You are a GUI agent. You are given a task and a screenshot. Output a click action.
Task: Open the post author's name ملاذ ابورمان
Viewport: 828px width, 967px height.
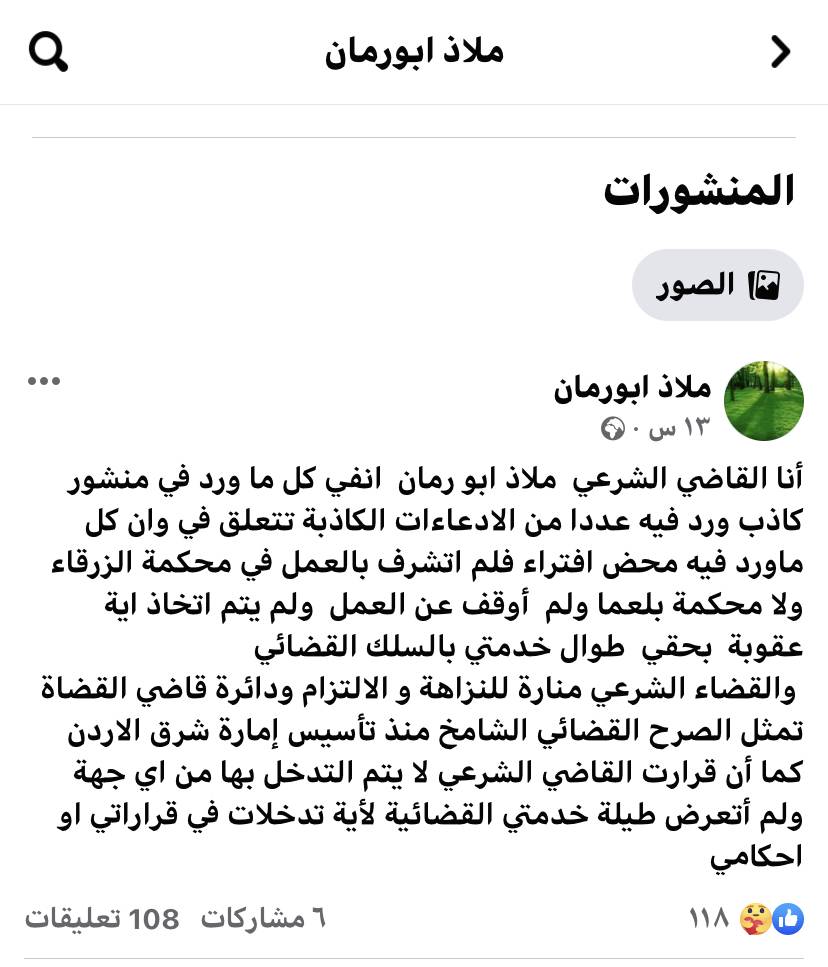point(632,388)
